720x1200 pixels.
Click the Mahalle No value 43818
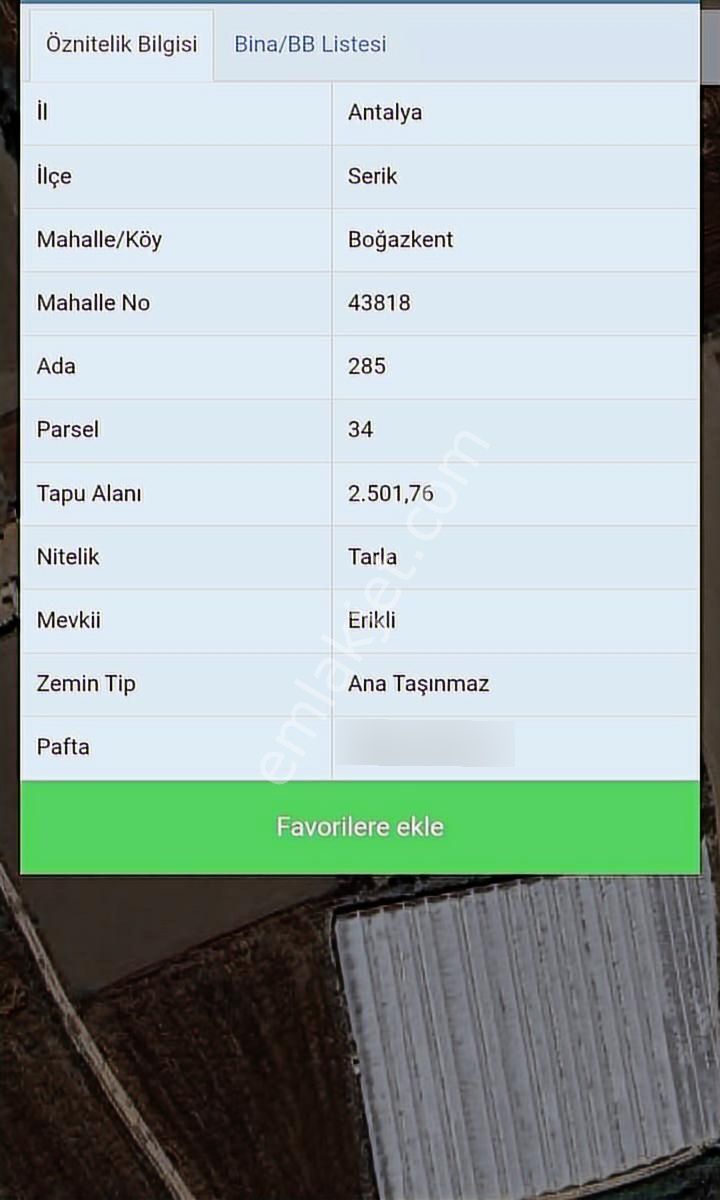378,303
